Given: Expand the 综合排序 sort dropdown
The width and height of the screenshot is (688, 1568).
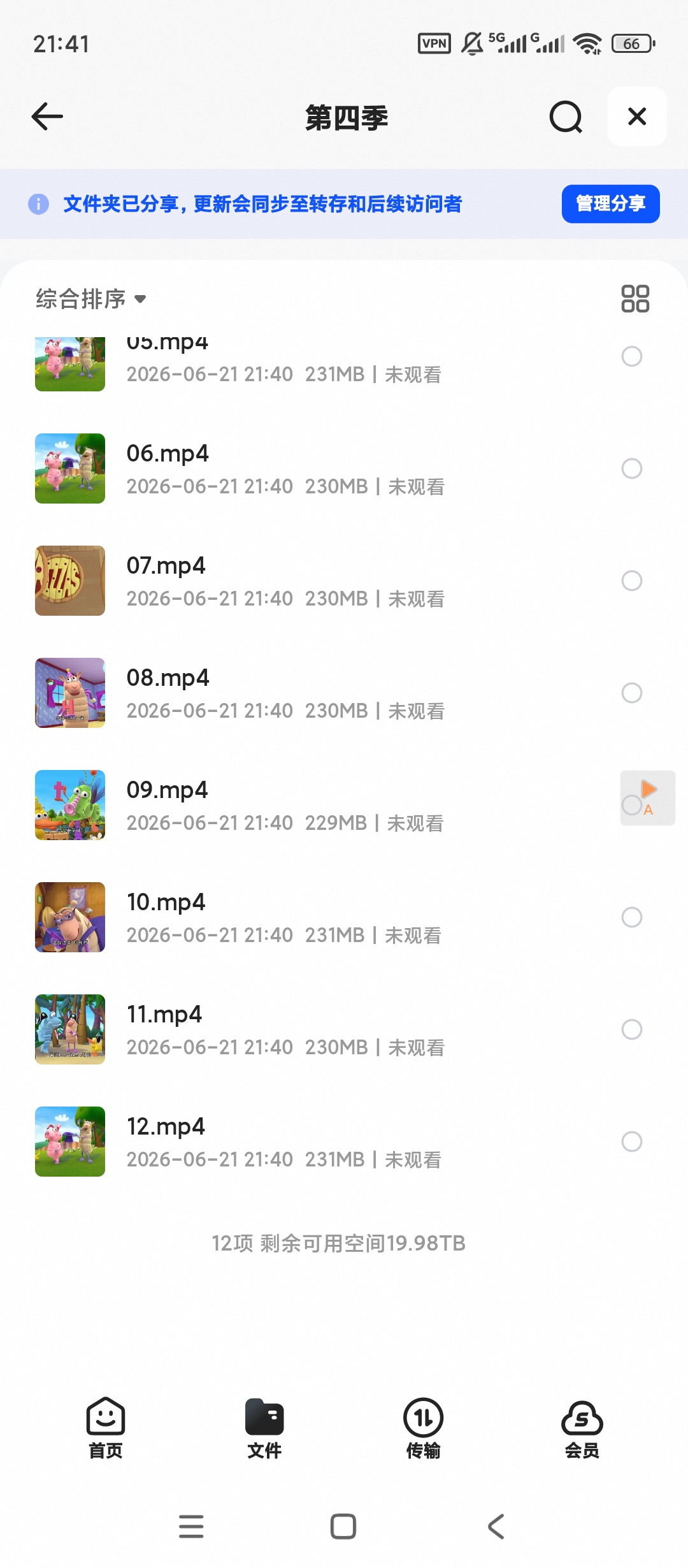Looking at the screenshot, I should pos(91,298).
